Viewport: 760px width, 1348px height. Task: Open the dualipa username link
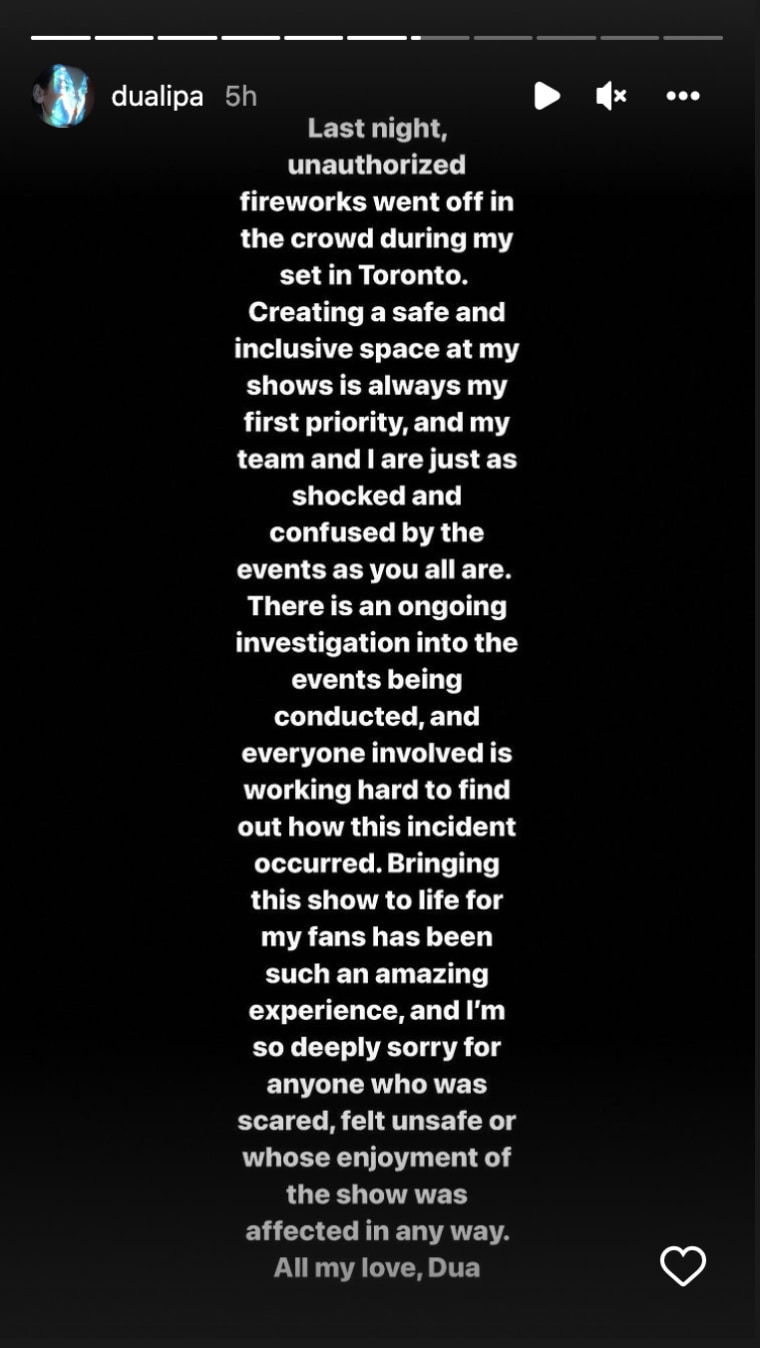click(x=157, y=96)
